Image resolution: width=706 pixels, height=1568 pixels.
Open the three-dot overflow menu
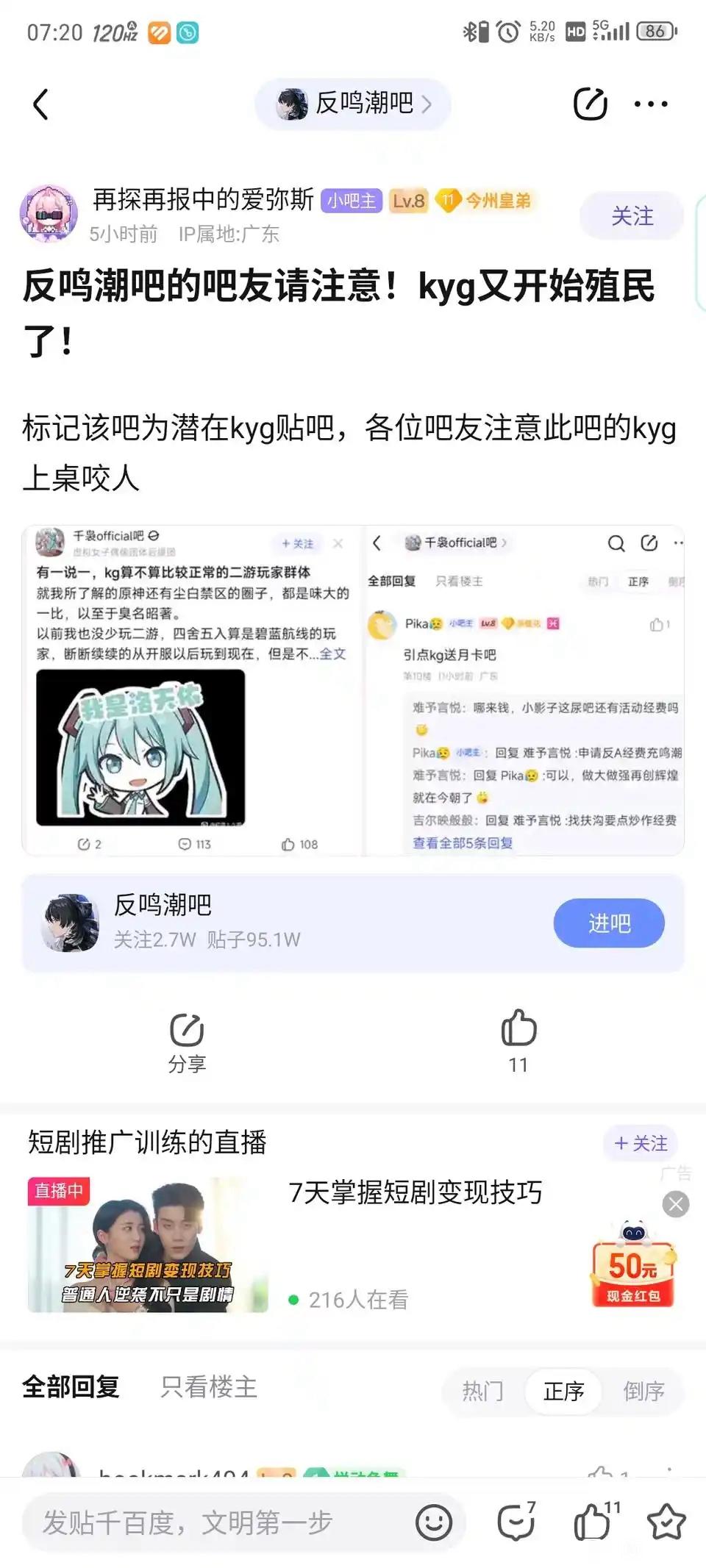tap(651, 104)
